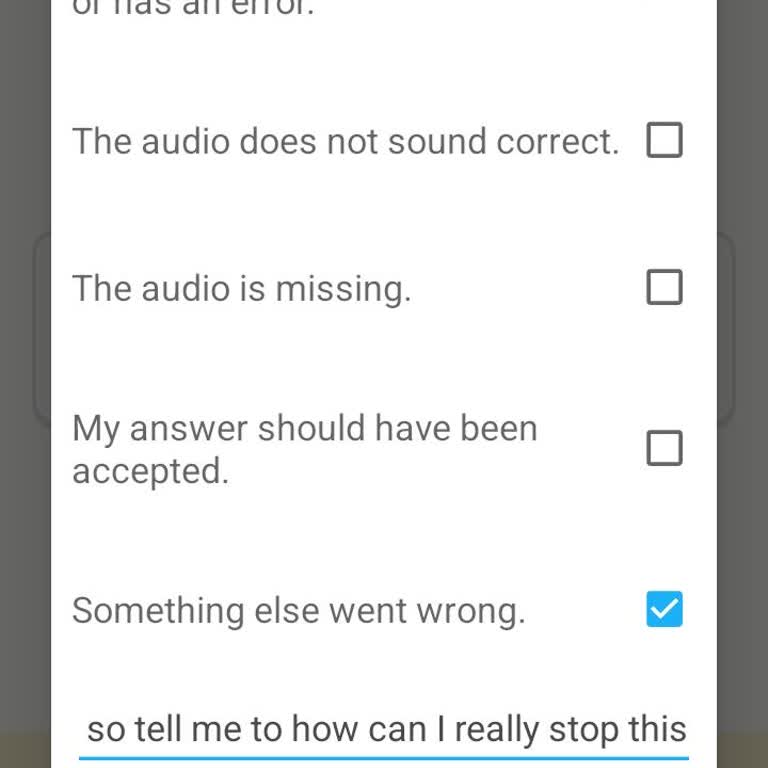Tap the feedback text field
768x768 pixels.
pyautogui.click(x=385, y=730)
